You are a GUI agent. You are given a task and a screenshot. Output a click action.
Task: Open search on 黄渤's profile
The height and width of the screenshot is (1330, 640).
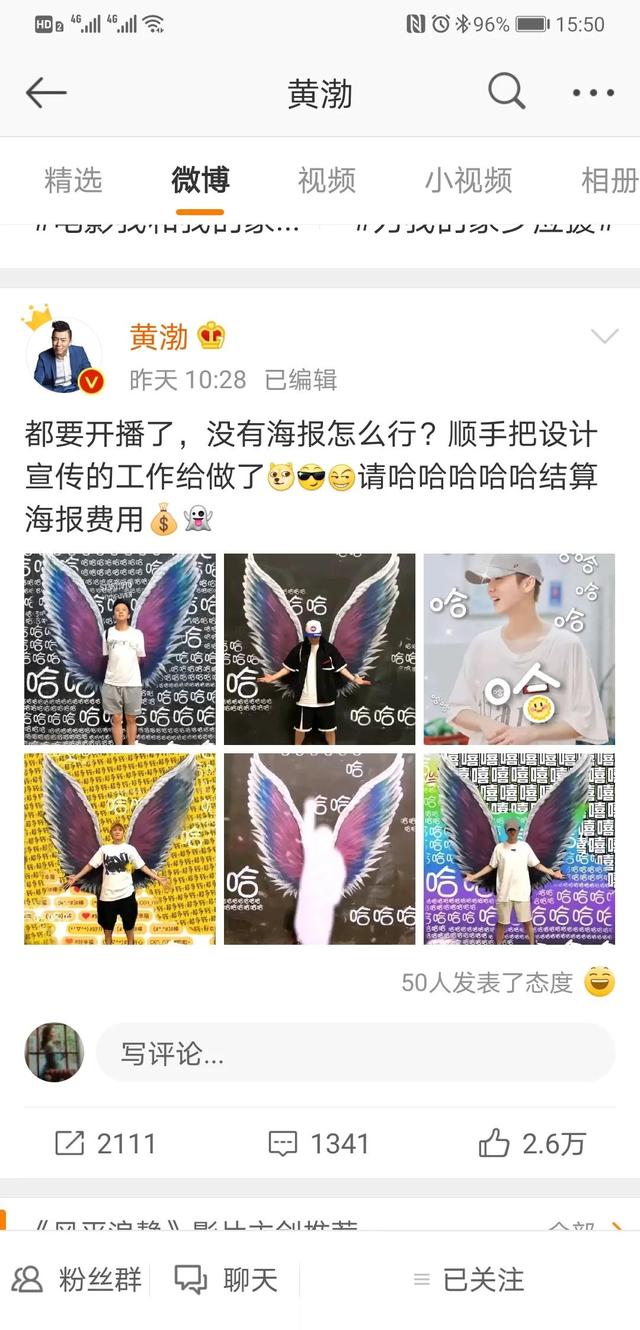pyautogui.click(x=506, y=92)
